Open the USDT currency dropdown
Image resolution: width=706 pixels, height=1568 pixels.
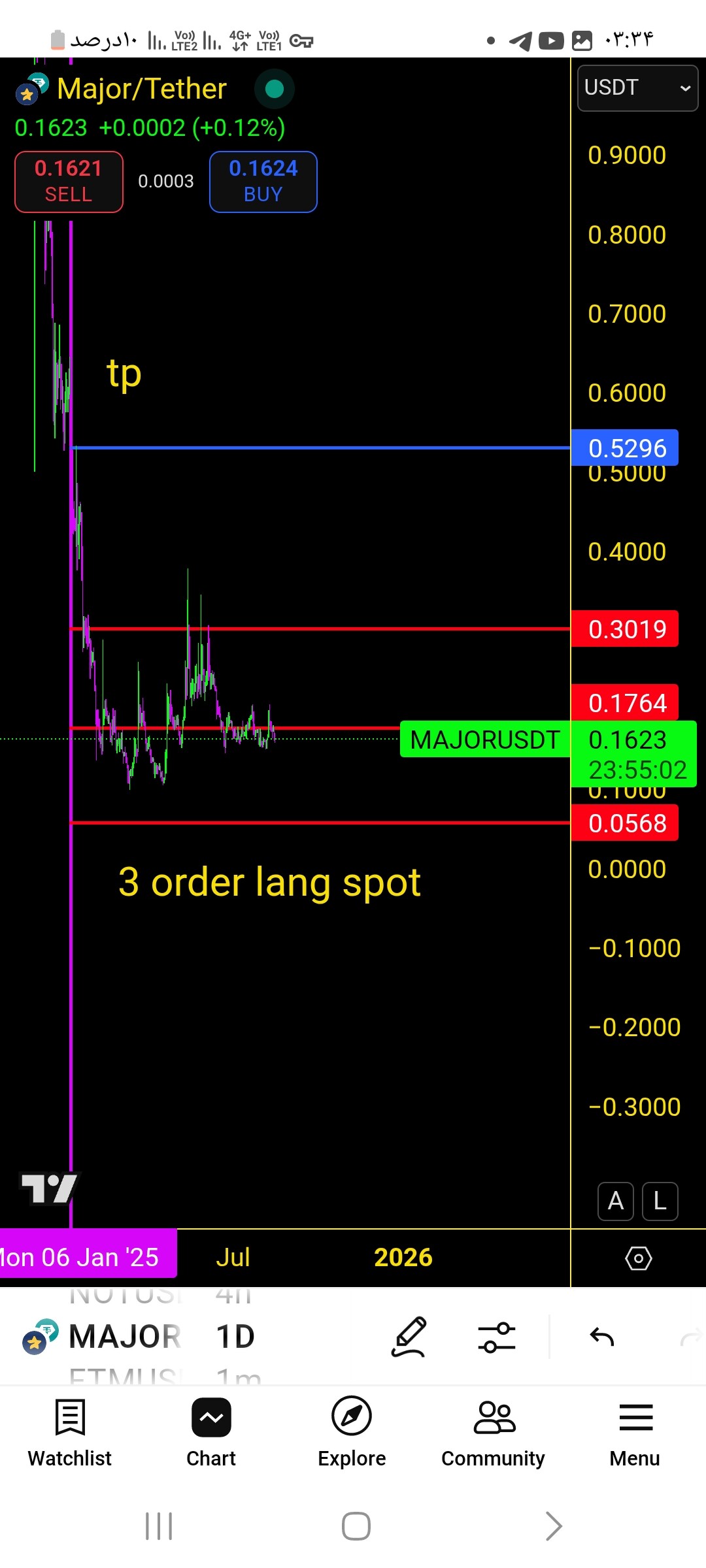click(x=637, y=88)
